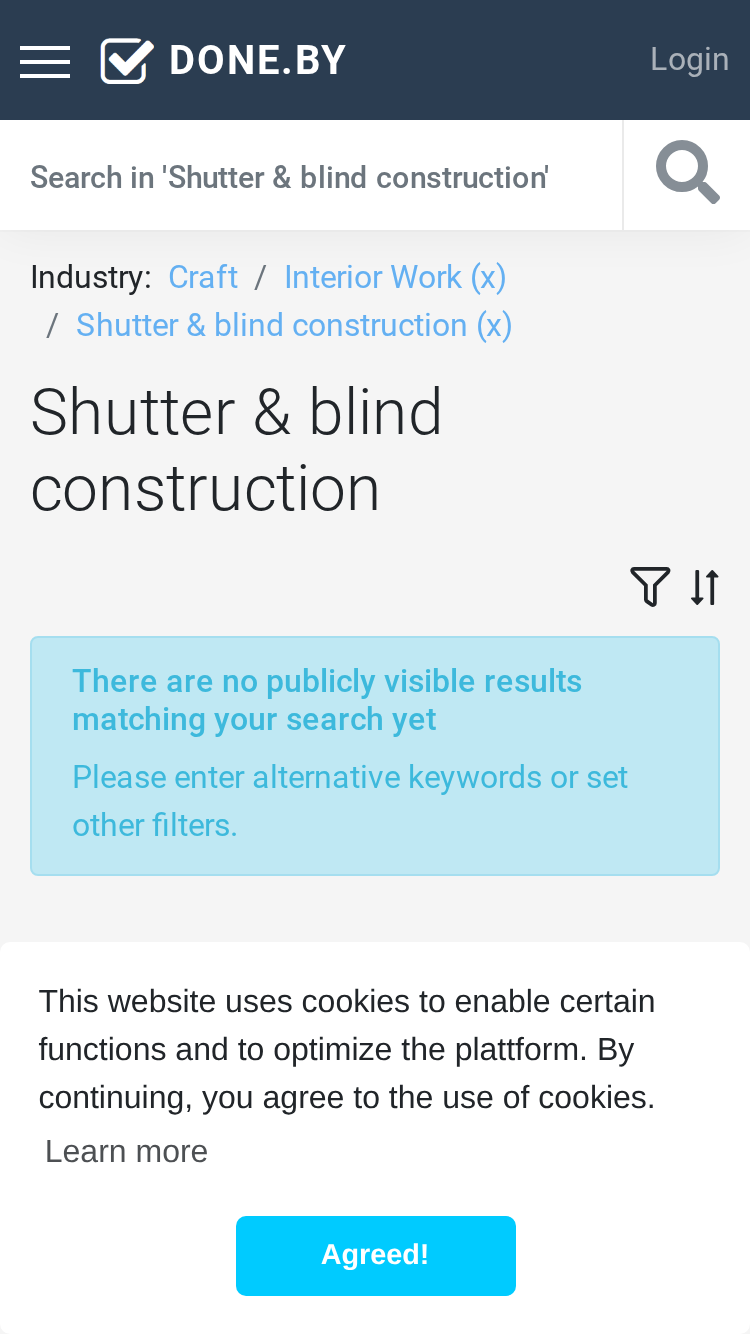Viewport: 750px width, 1334px height.
Task: Remove Shutter & blind construction (x) filter
Action: coord(294,325)
